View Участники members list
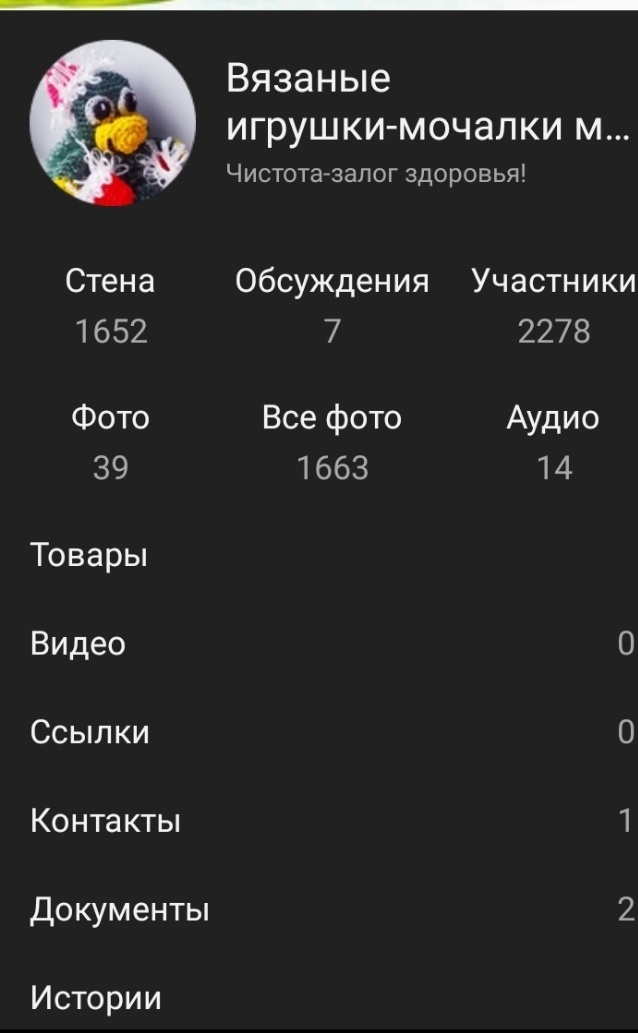Image resolution: width=638 pixels, height=1033 pixels. coord(554,306)
